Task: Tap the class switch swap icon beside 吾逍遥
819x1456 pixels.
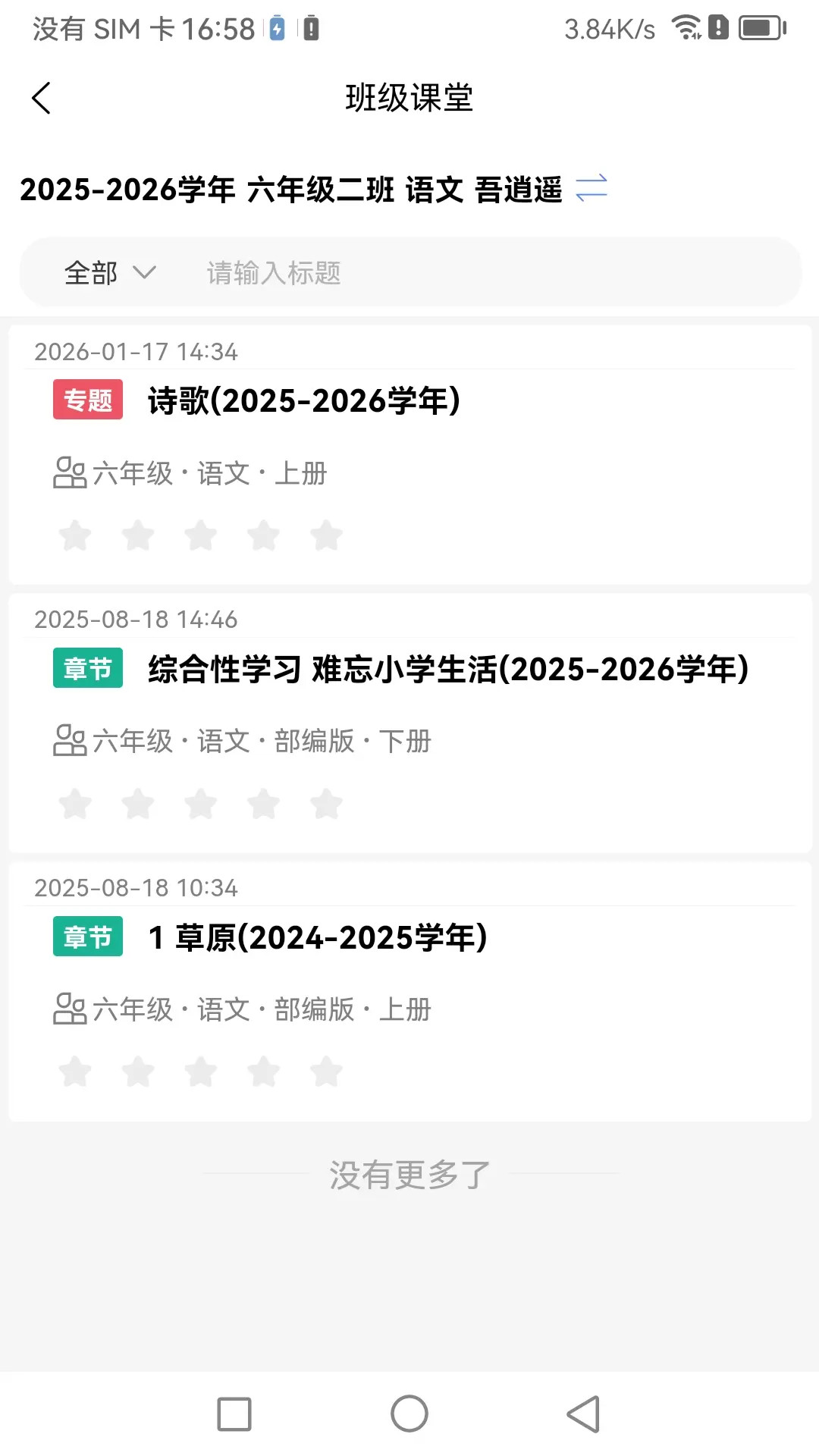Action: [593, 189]
